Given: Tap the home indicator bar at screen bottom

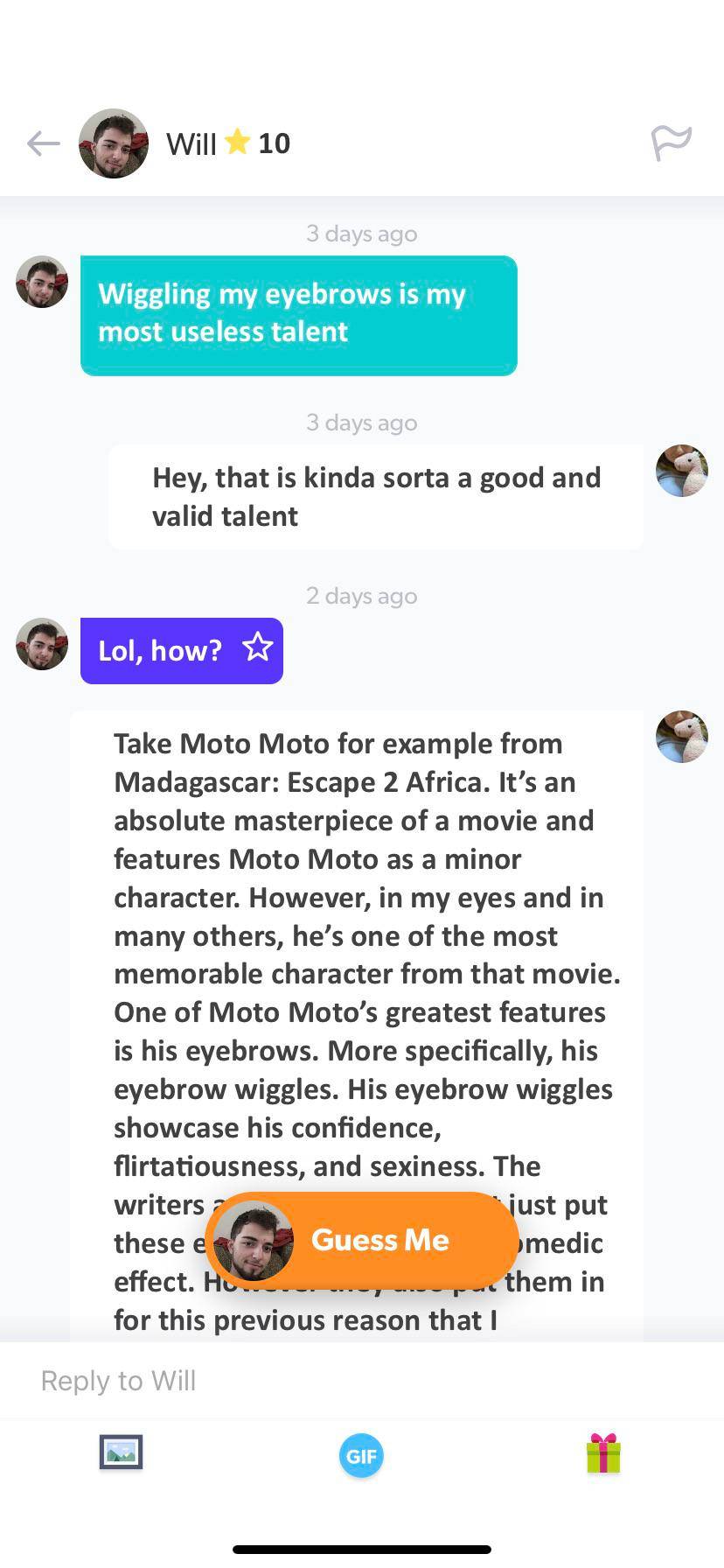Looking at the screenshot, I should [361, 1549].
